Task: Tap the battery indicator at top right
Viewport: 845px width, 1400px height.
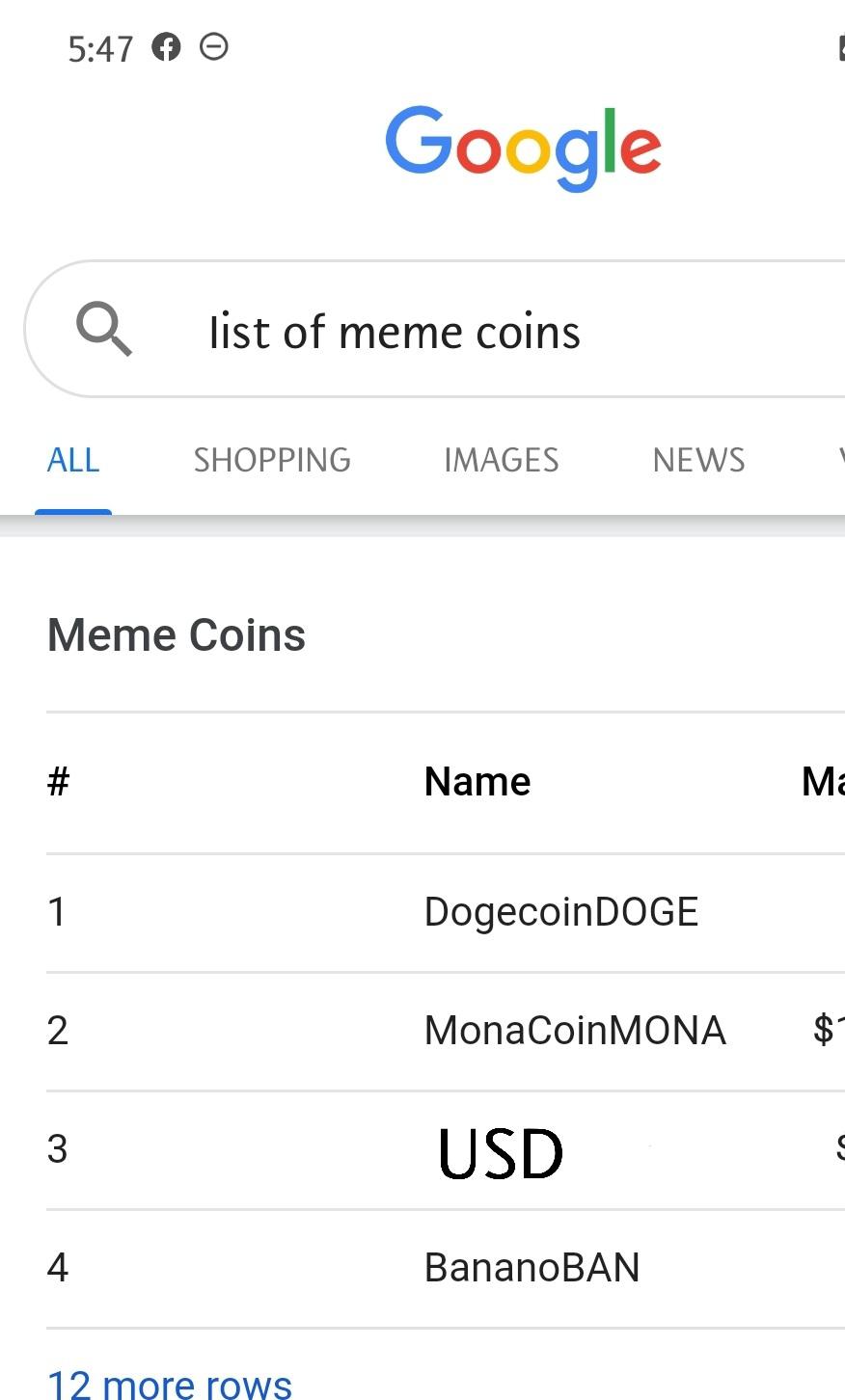Action: coord(841,46)
